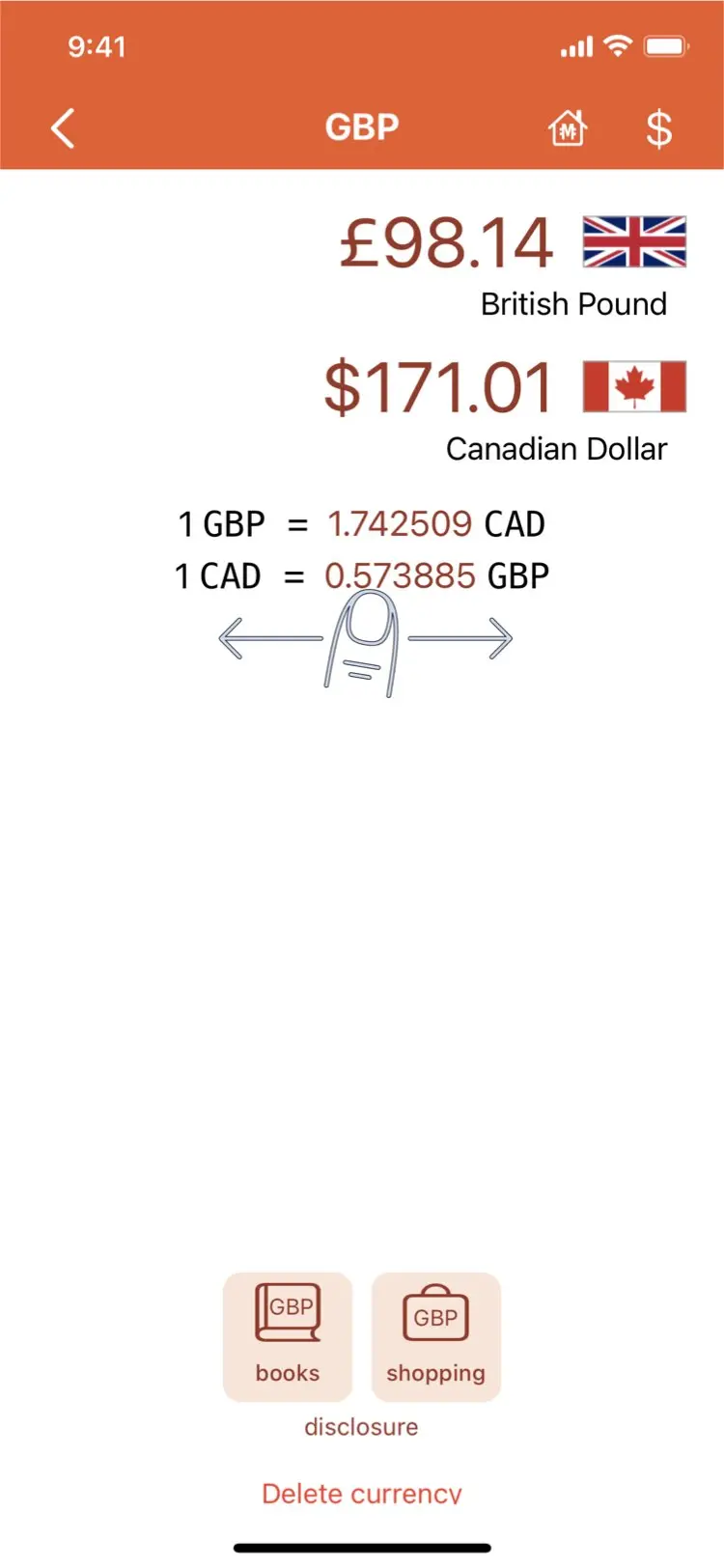This screenshot has height=1568, width=724.
Task: Go back using the chevron arrow
Action: 62,126
